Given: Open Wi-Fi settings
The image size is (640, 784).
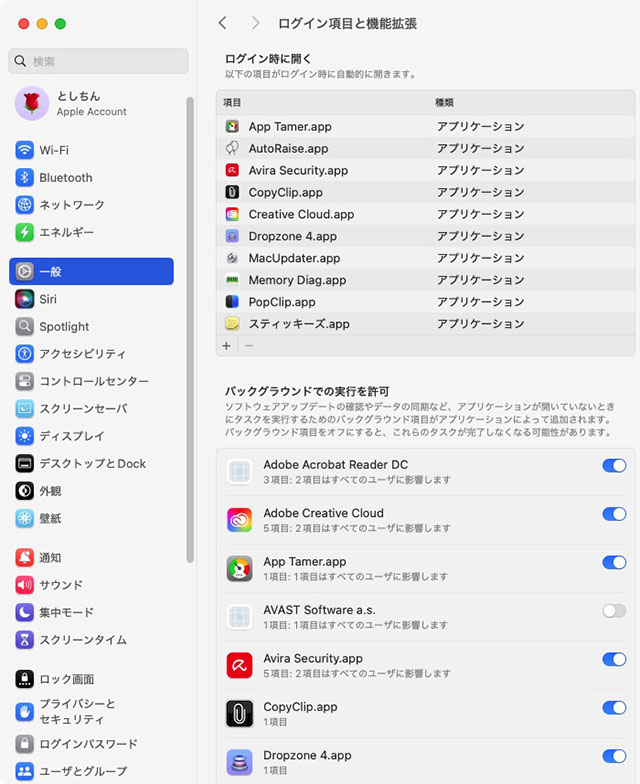Looking at the screenshot, I should [54, 150].
